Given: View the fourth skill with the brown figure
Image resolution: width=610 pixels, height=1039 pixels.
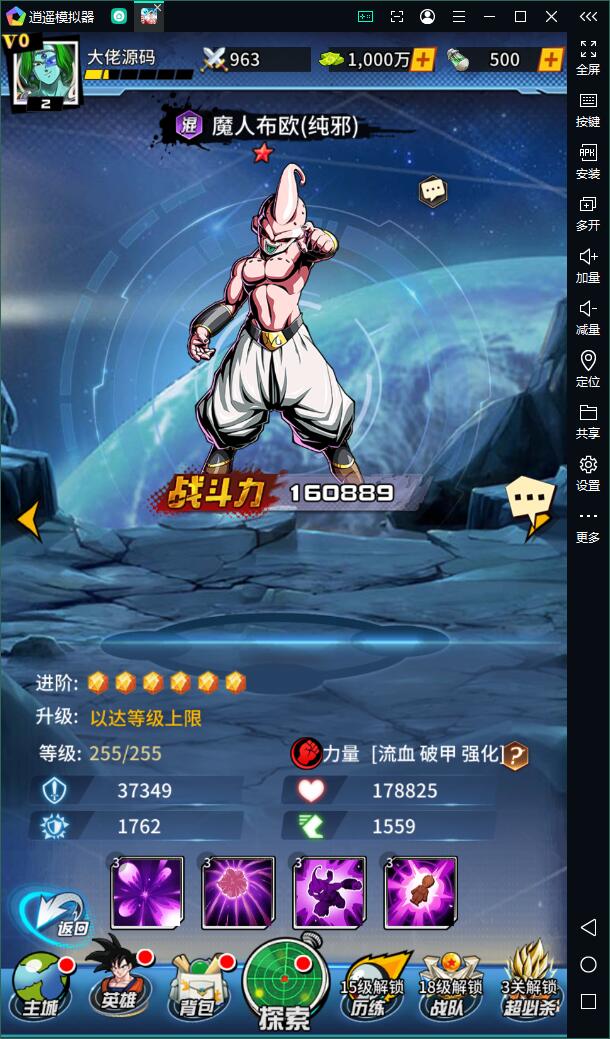Looking at the screenshot, I should pos(420,892).
